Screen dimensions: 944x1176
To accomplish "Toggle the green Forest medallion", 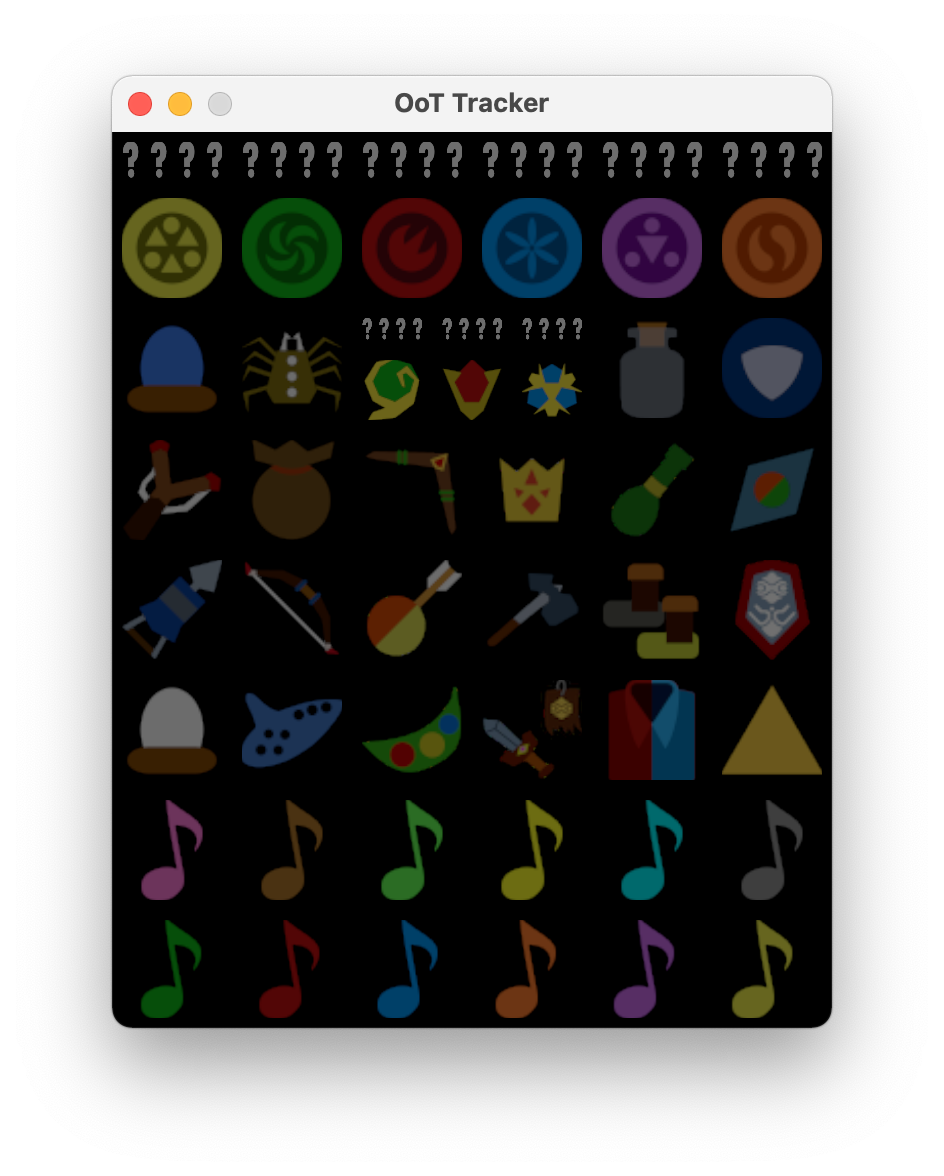I will 292,248.
